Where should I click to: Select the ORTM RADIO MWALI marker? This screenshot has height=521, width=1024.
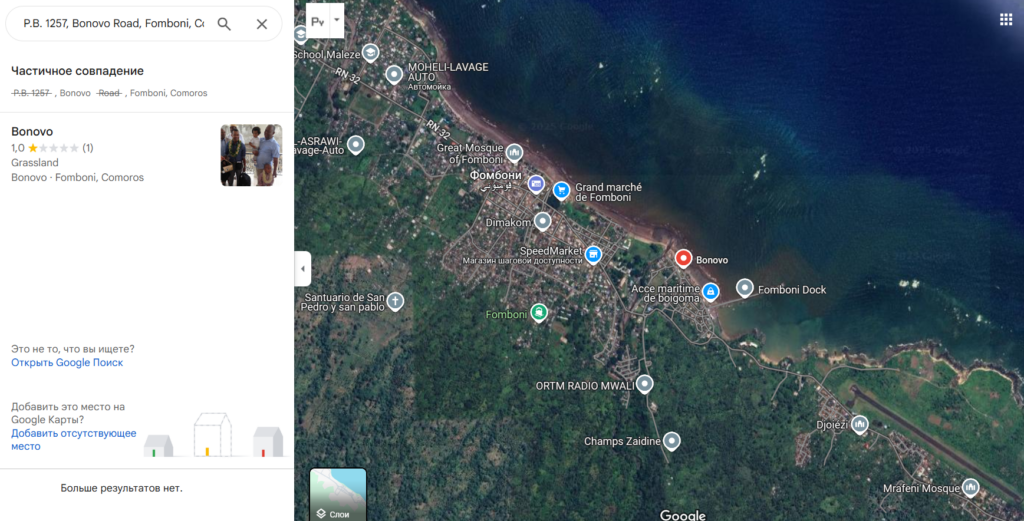point(645,383)
